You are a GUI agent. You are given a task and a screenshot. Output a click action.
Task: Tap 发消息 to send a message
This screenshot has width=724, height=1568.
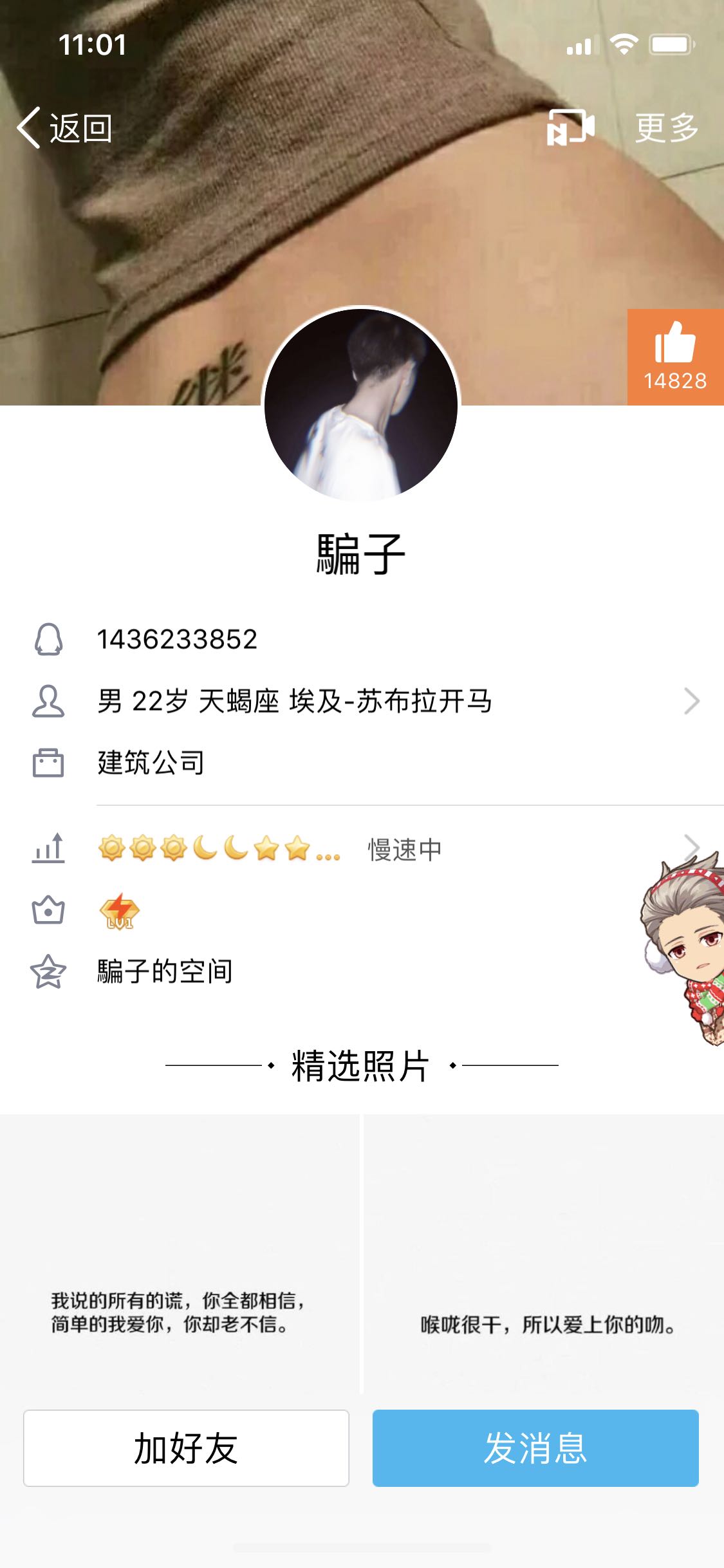tap(535, 1448)
